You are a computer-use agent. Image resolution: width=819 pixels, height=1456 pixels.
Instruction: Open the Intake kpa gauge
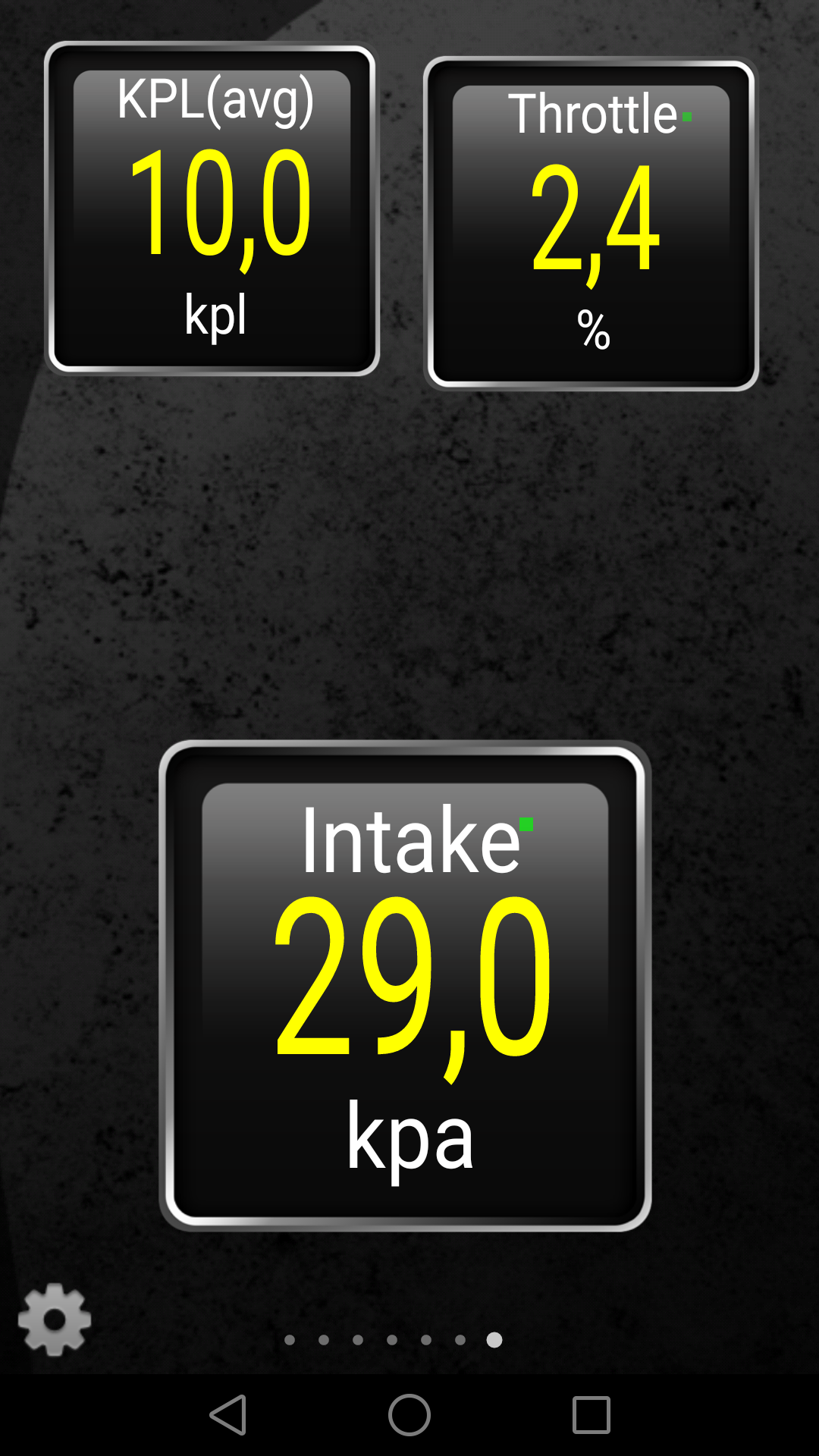[x=405, y=986]
